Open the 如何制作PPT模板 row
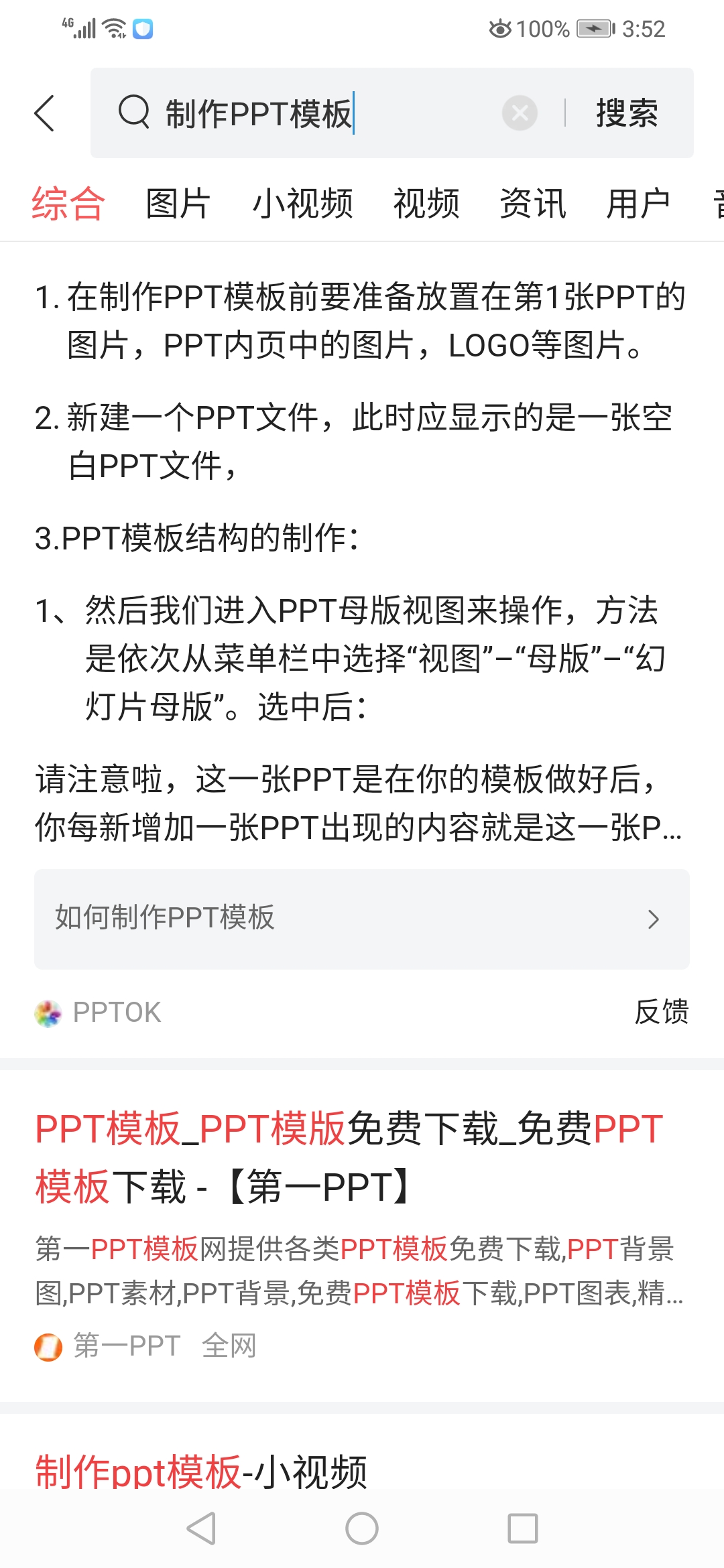Viewport: 724px width, 1568px height. click(362, 919)
